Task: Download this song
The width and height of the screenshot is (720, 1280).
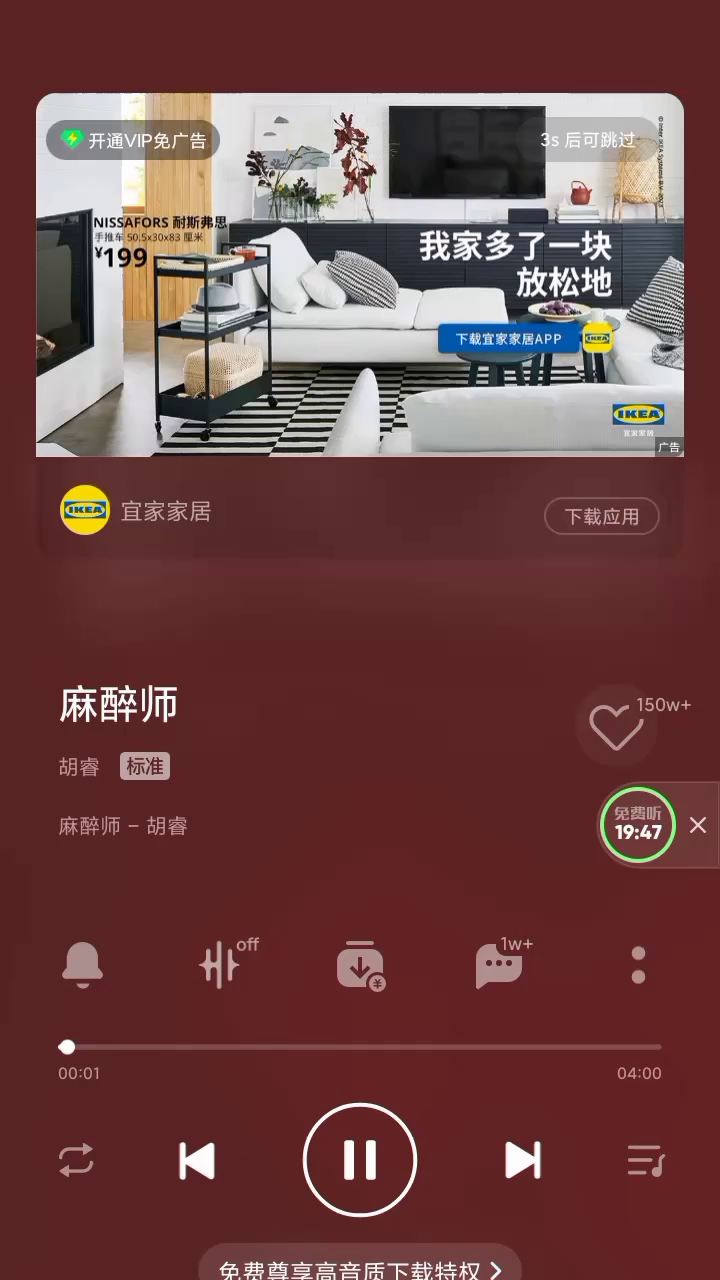Action: click(360, 965)
